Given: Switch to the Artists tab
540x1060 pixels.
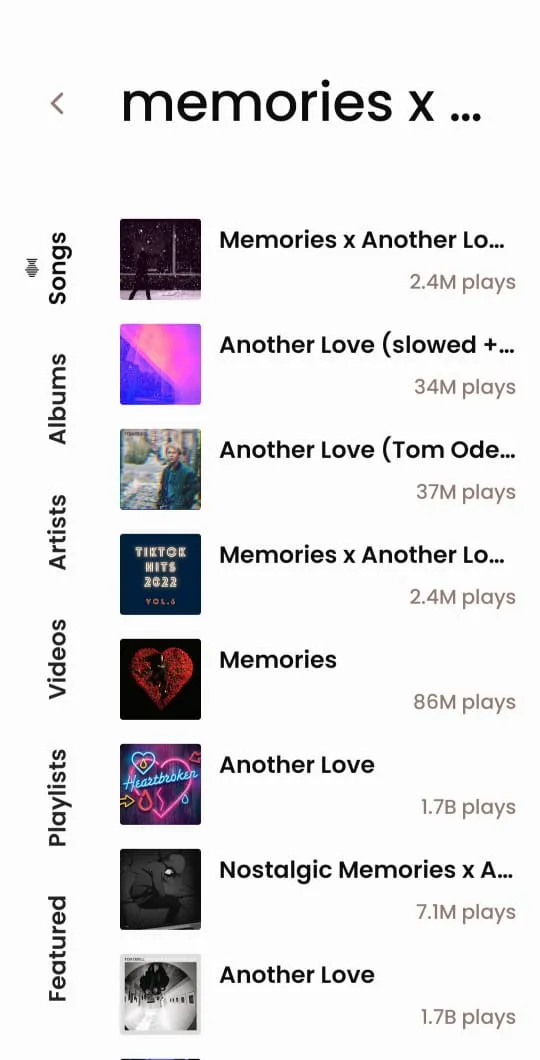Looking at the screenshot, I should (57, 532).
